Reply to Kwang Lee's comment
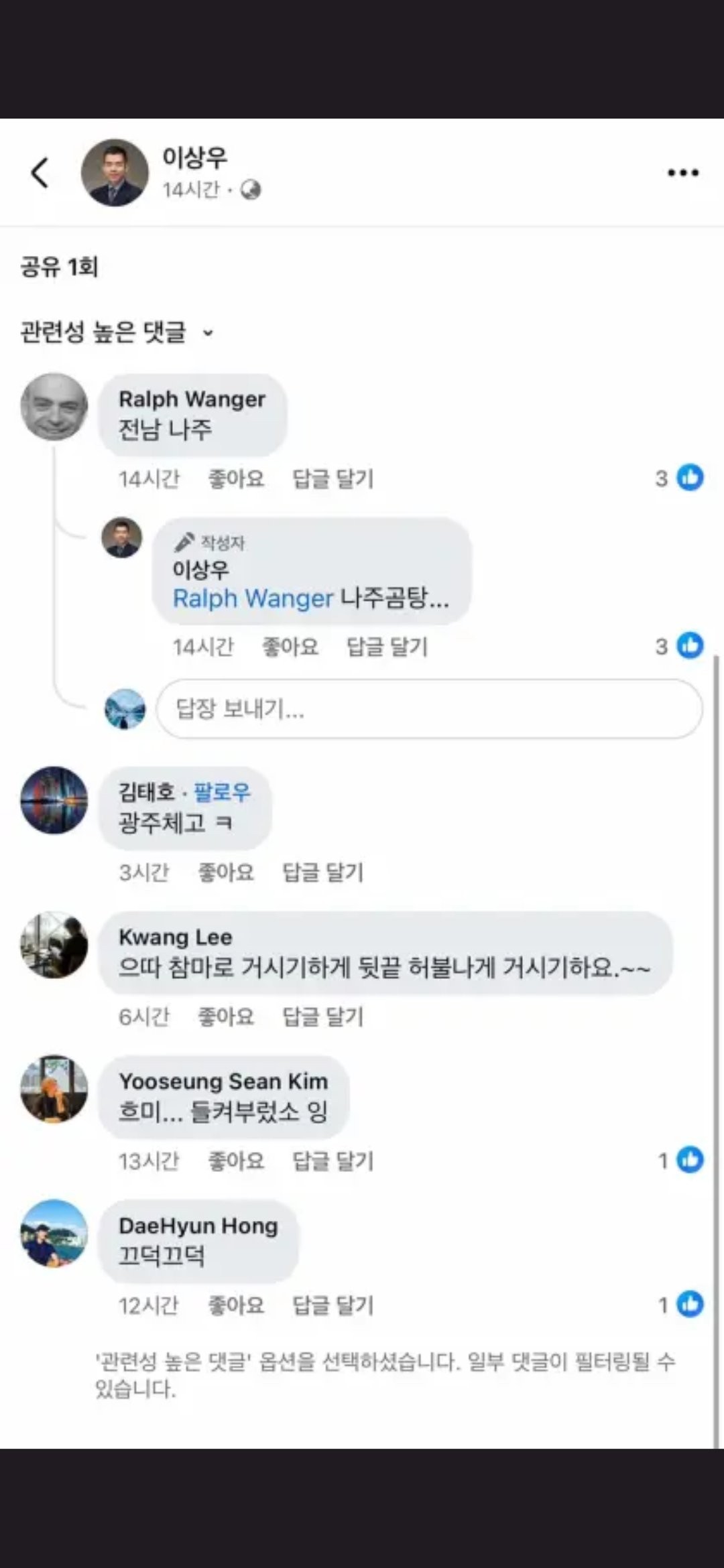 click(x=322, y=1017)
